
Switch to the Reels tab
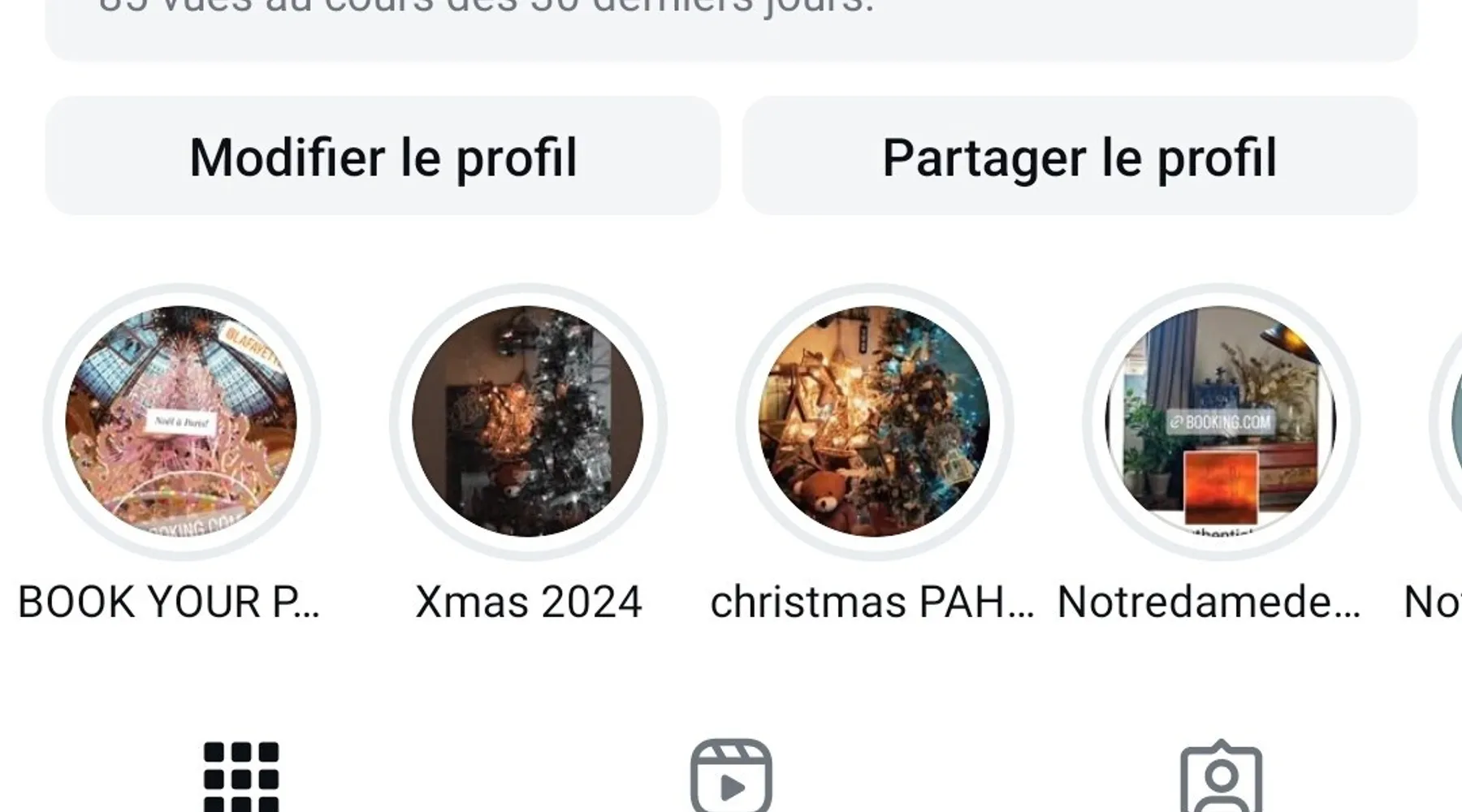tap(731, 776)
